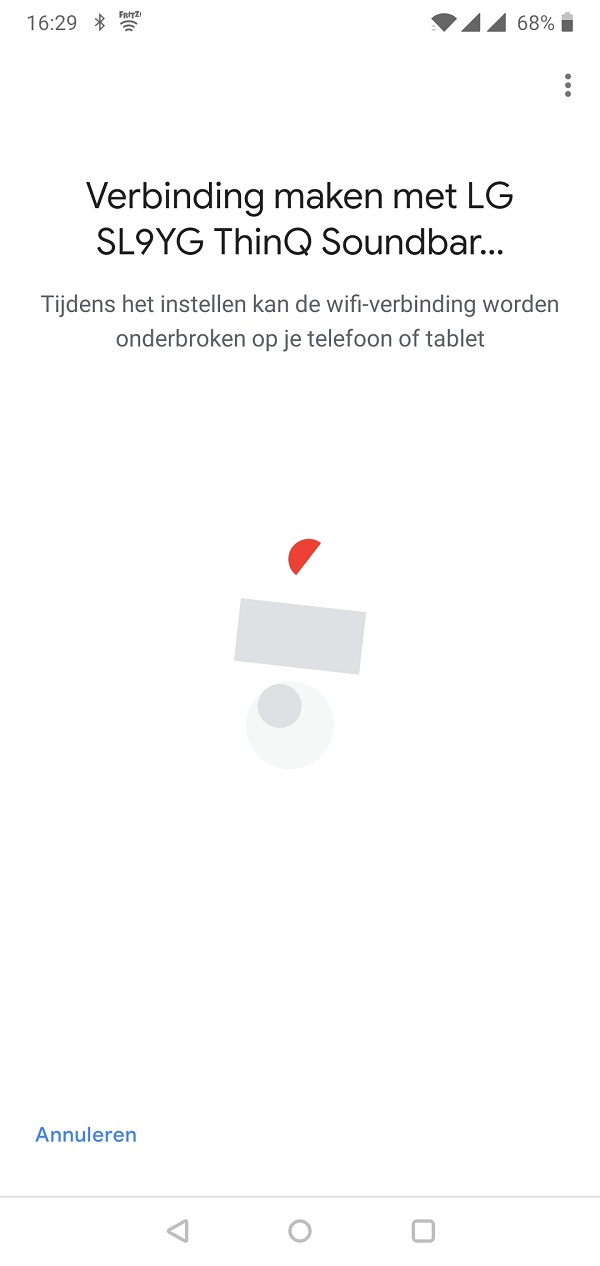This screenshot has height=1266, width=600.
Task: Open the three-dot overflow menu
Action: (x=568, y=86)
